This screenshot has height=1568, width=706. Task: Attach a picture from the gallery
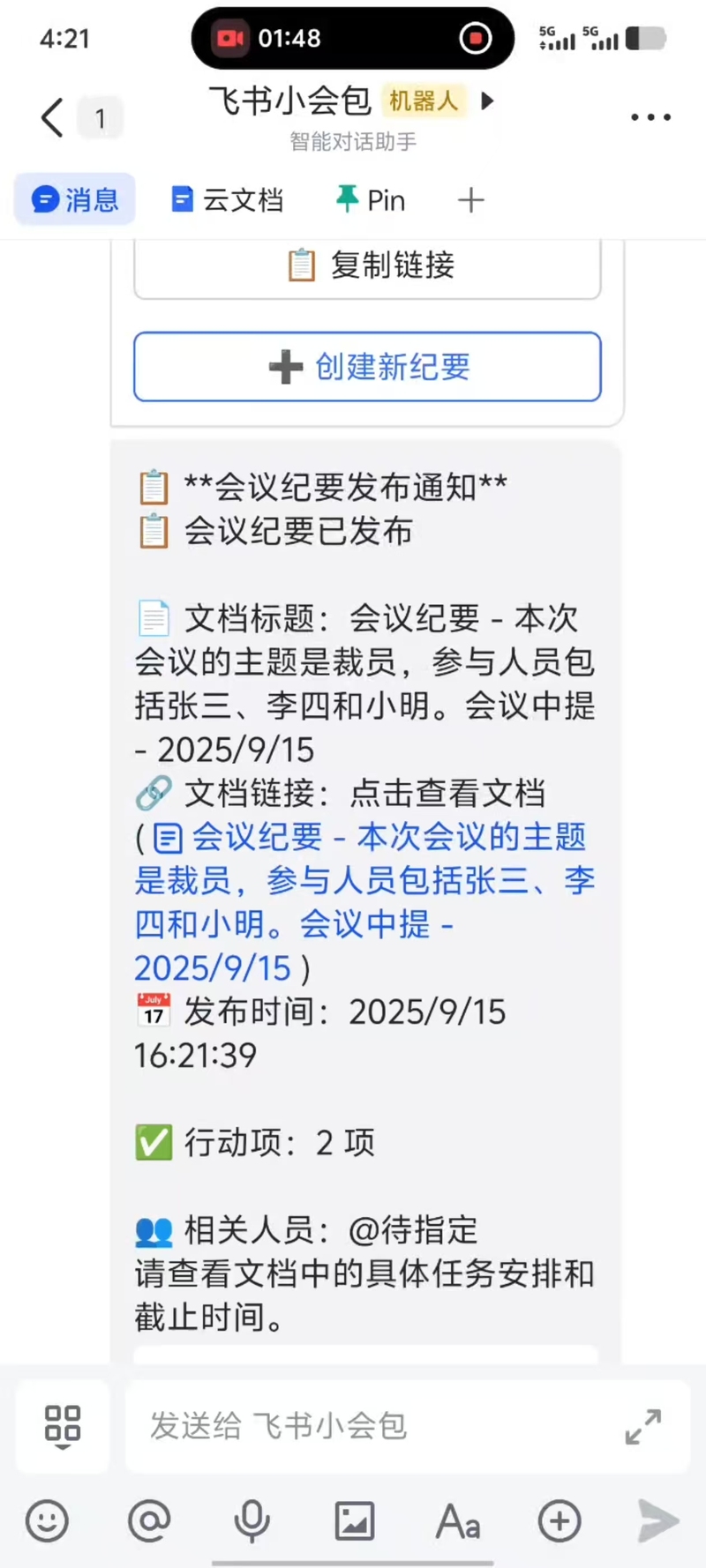click(x=354, y=1521)
